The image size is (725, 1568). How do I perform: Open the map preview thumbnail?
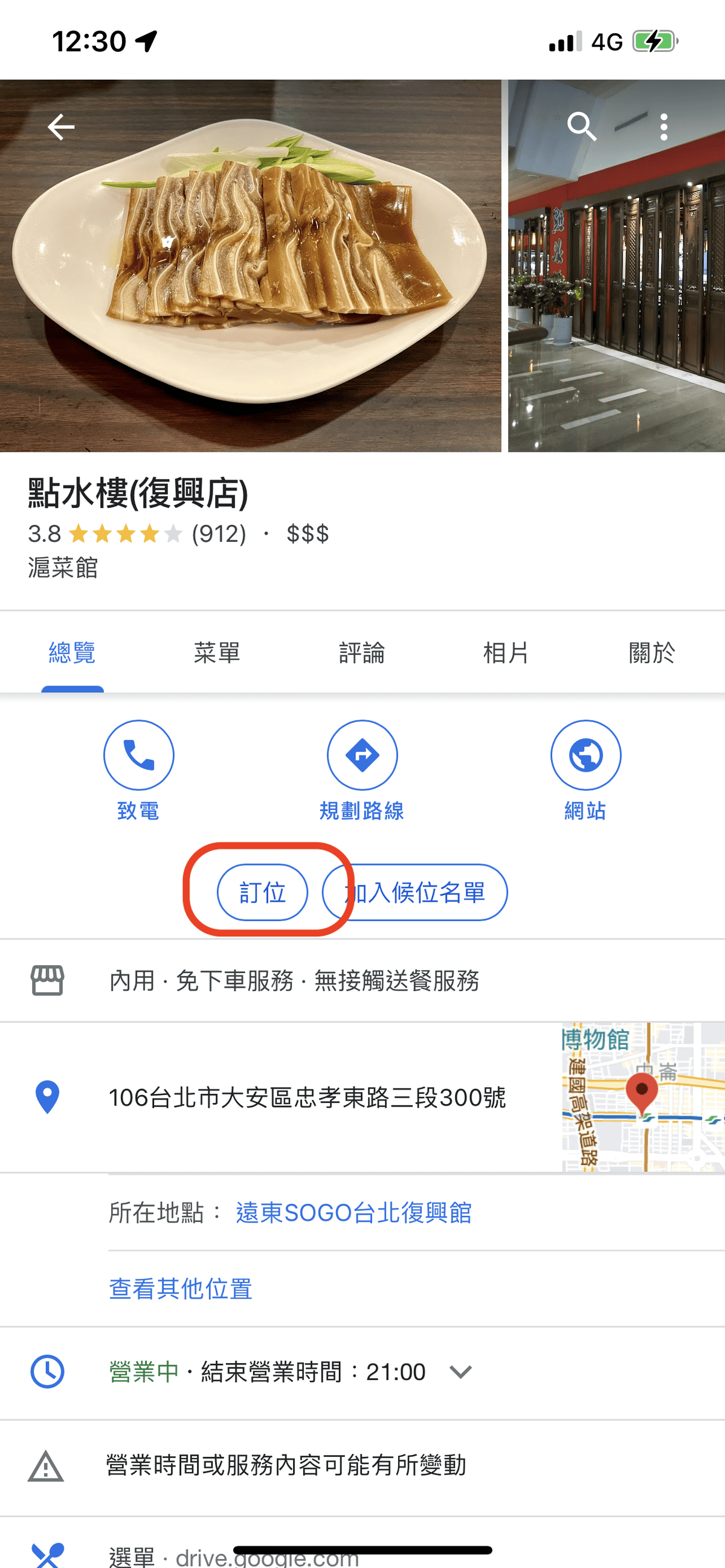click(642, 1097)
